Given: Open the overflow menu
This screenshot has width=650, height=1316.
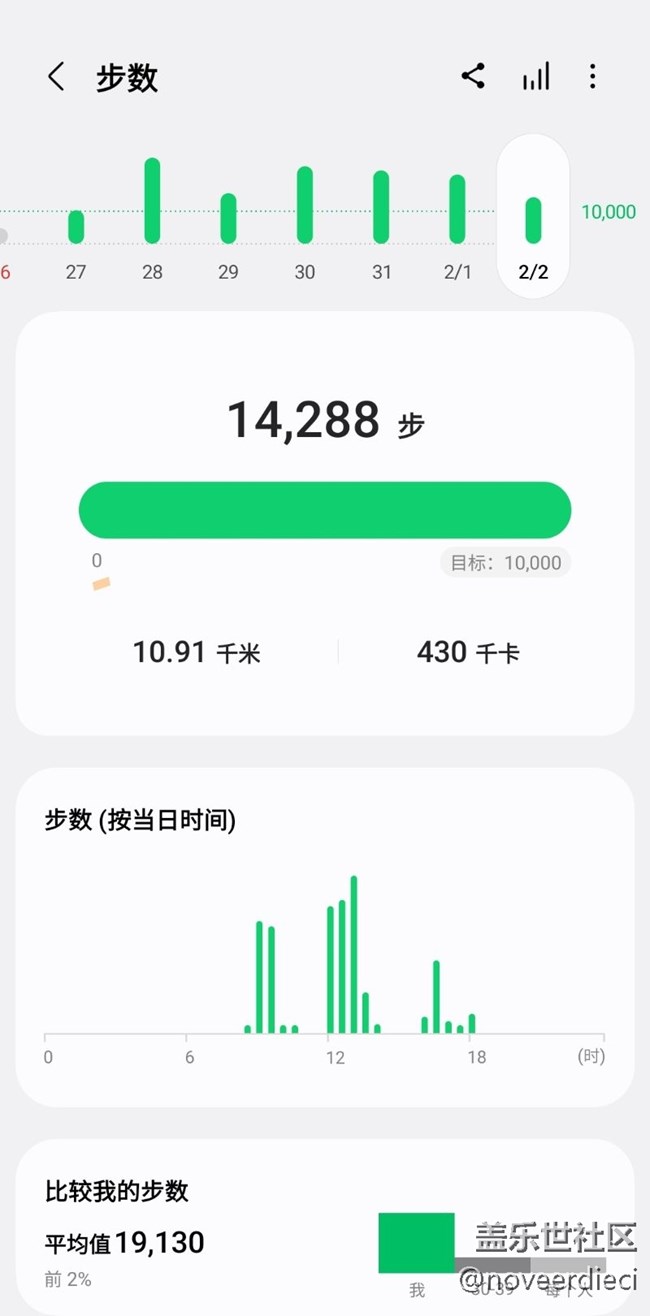Looking at the screenshot, I should tap(593, 77).
